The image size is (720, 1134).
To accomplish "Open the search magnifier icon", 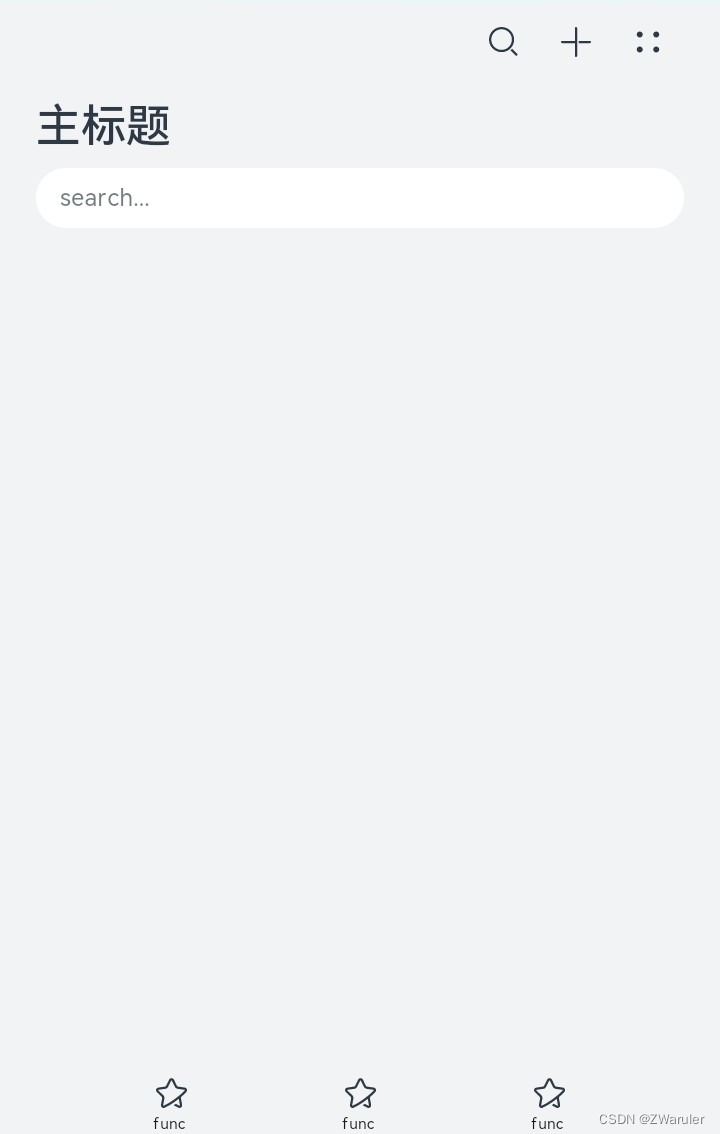I will point(503,42).
